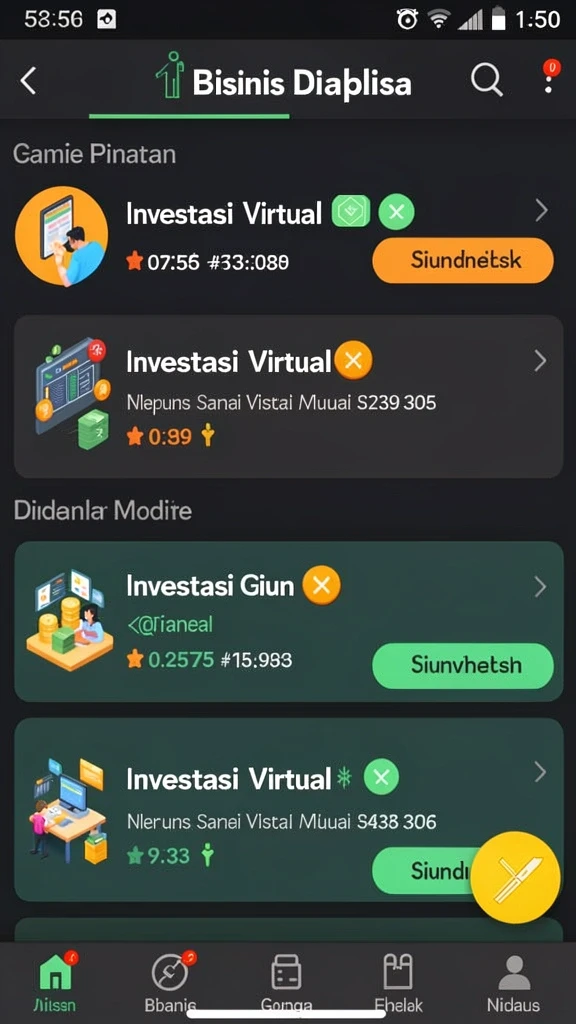Open the Investasi Virtual card priced S438 306

pos(288,810)
